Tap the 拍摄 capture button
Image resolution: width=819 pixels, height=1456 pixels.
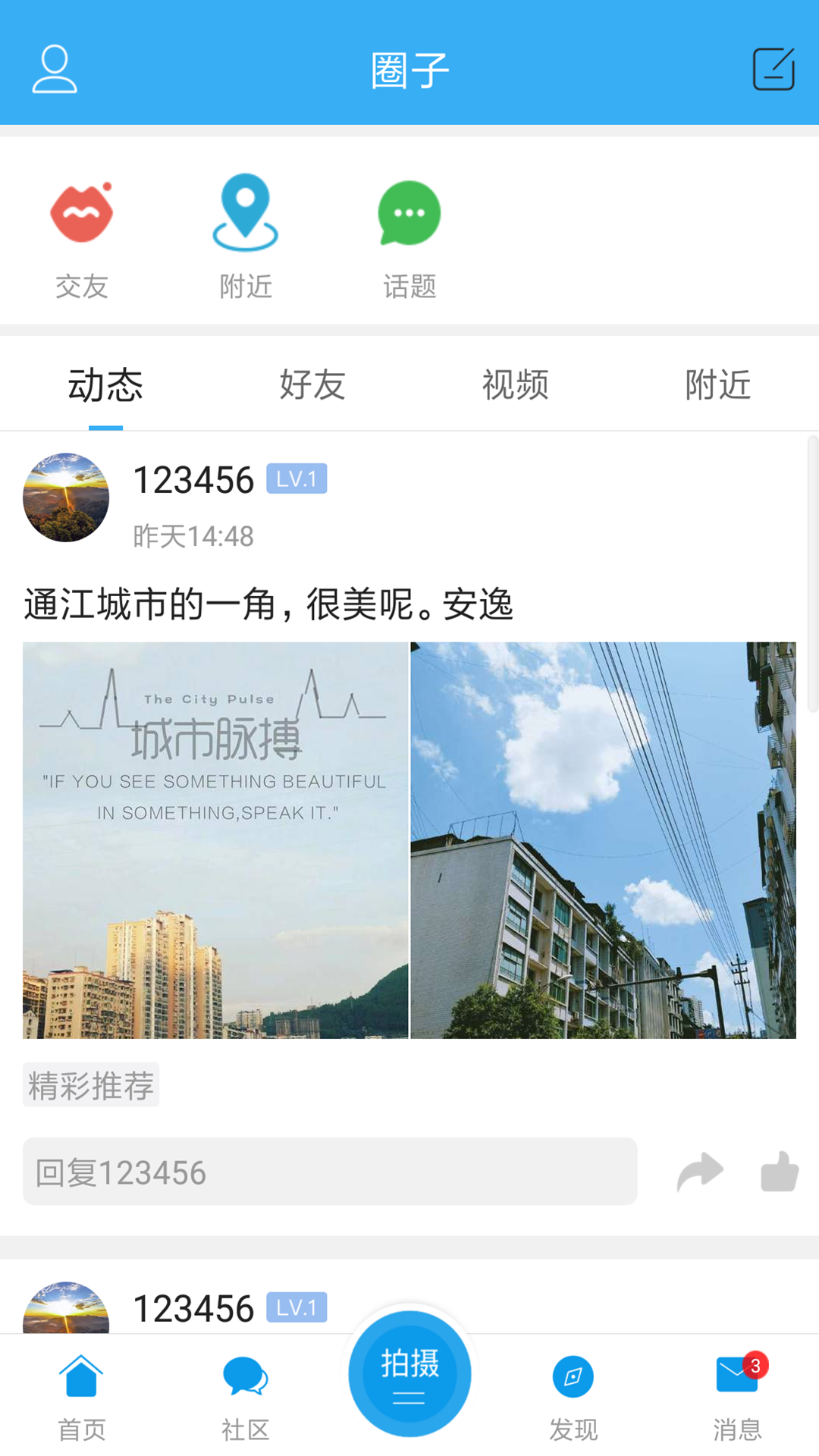(x=409, y=1374)
